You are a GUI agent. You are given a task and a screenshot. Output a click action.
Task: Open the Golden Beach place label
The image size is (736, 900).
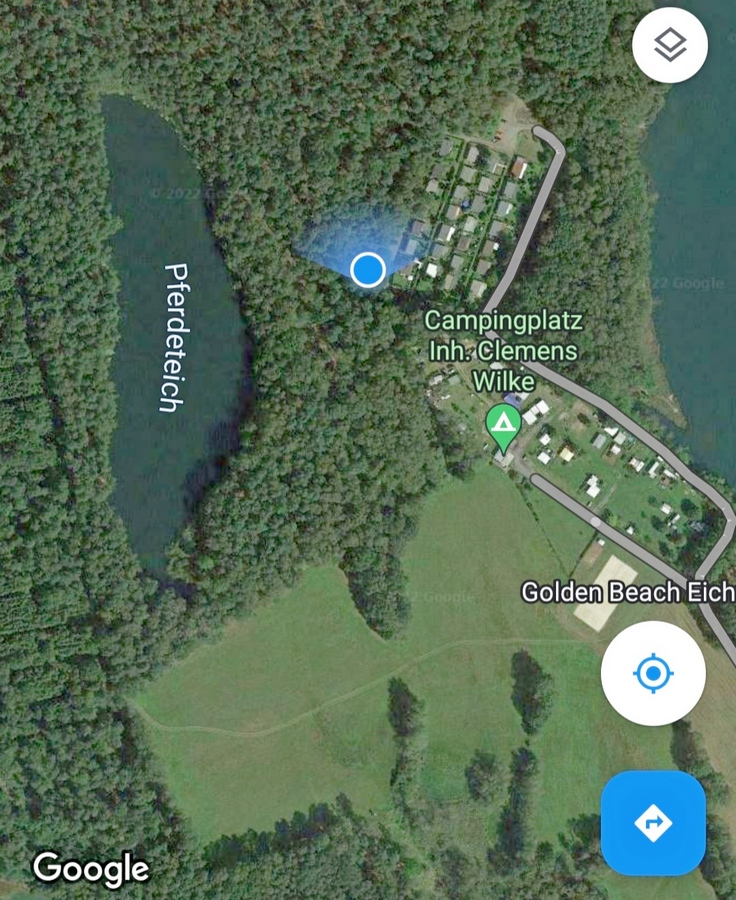(x=627, y=592)
